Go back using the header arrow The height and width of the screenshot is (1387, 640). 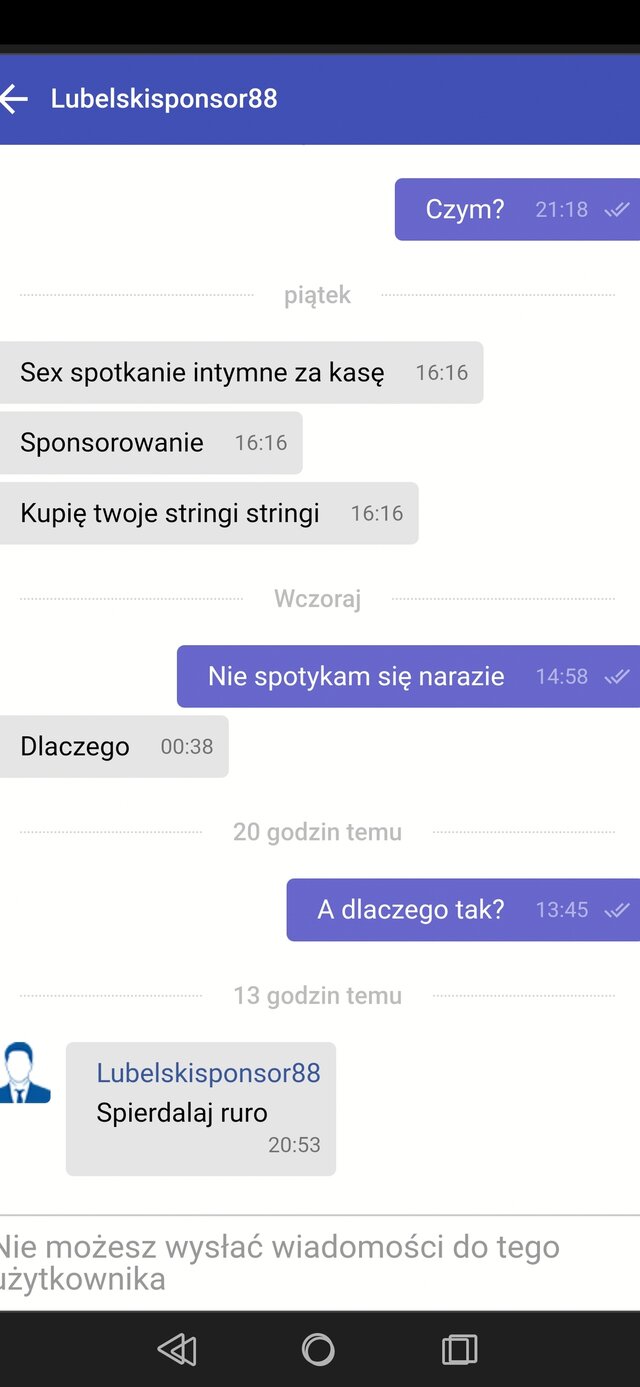(14, 98)
